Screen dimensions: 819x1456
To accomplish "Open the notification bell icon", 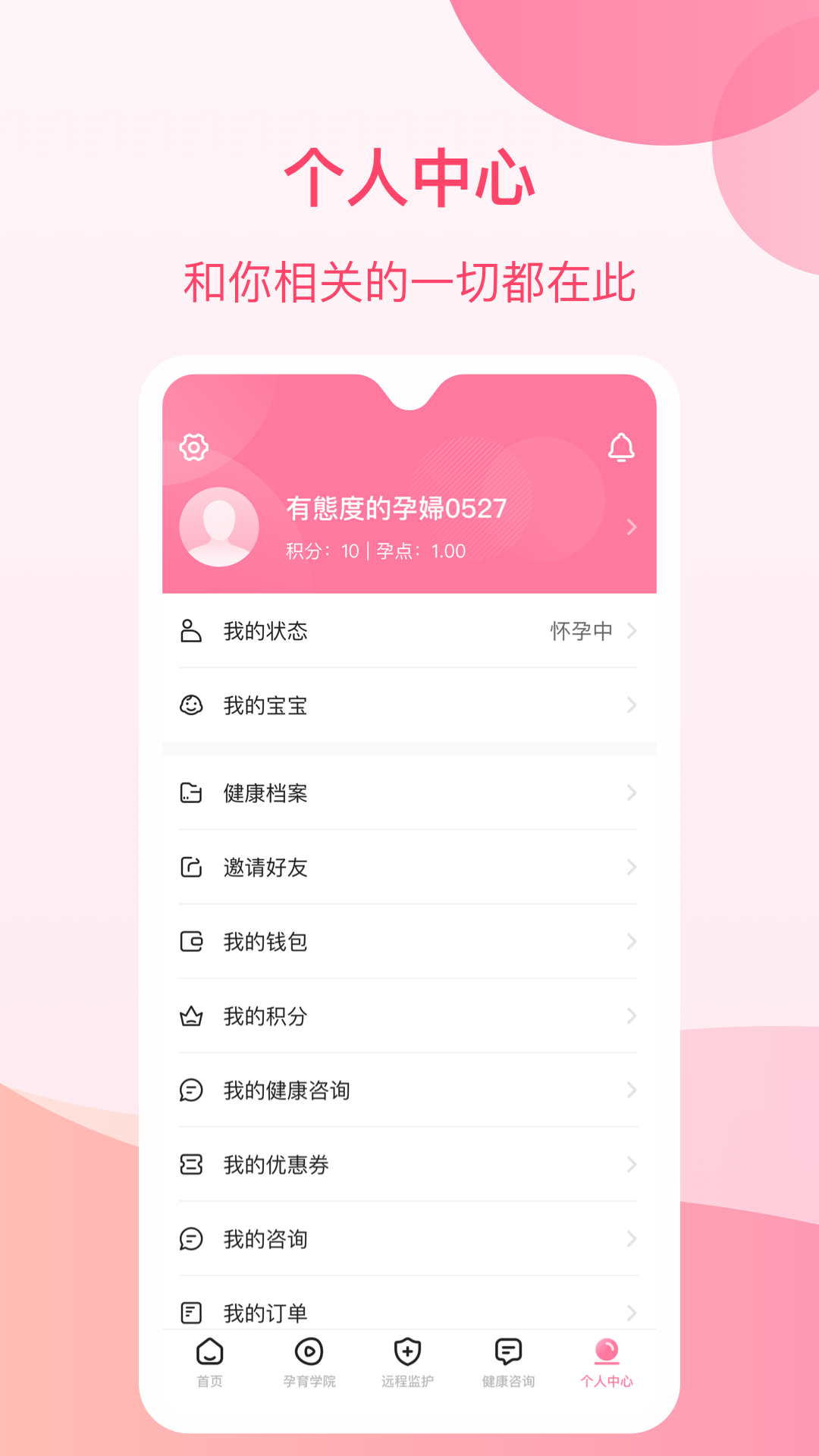I will click(x=623, y=447).
